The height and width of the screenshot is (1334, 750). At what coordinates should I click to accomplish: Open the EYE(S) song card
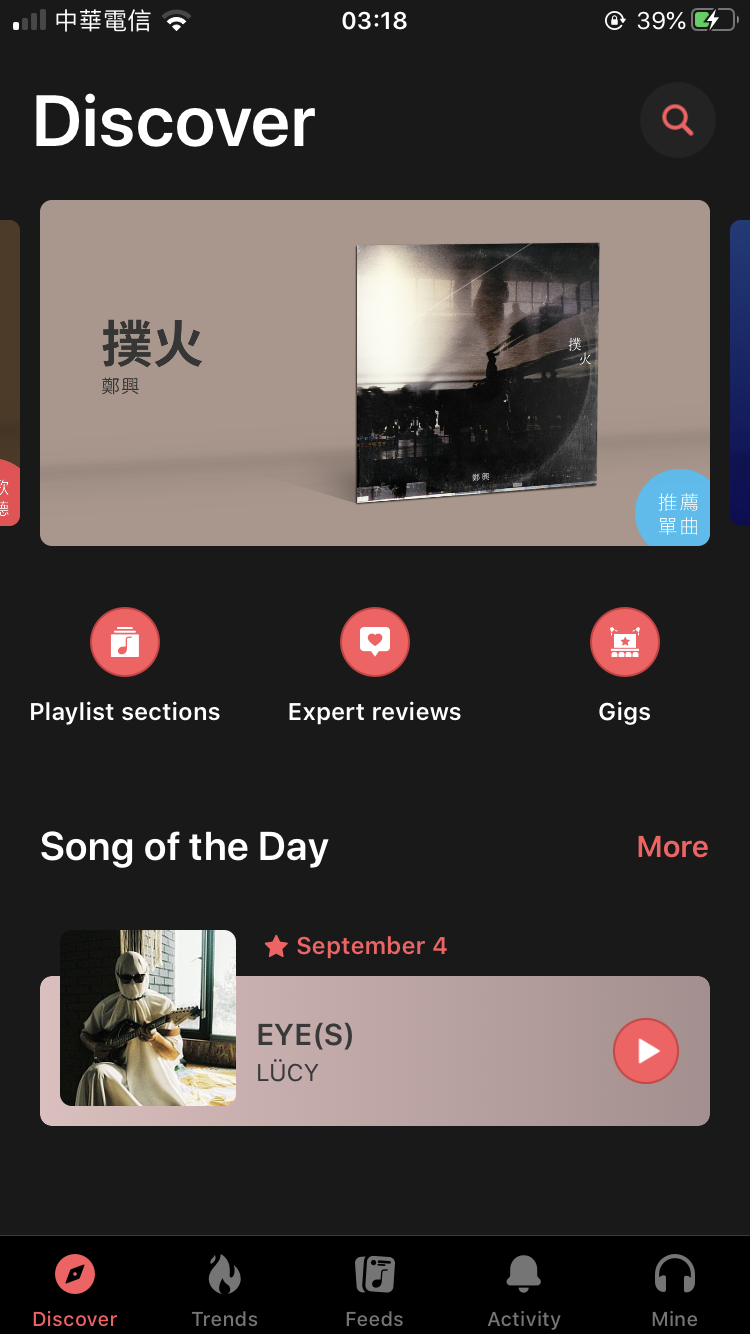400,1050
